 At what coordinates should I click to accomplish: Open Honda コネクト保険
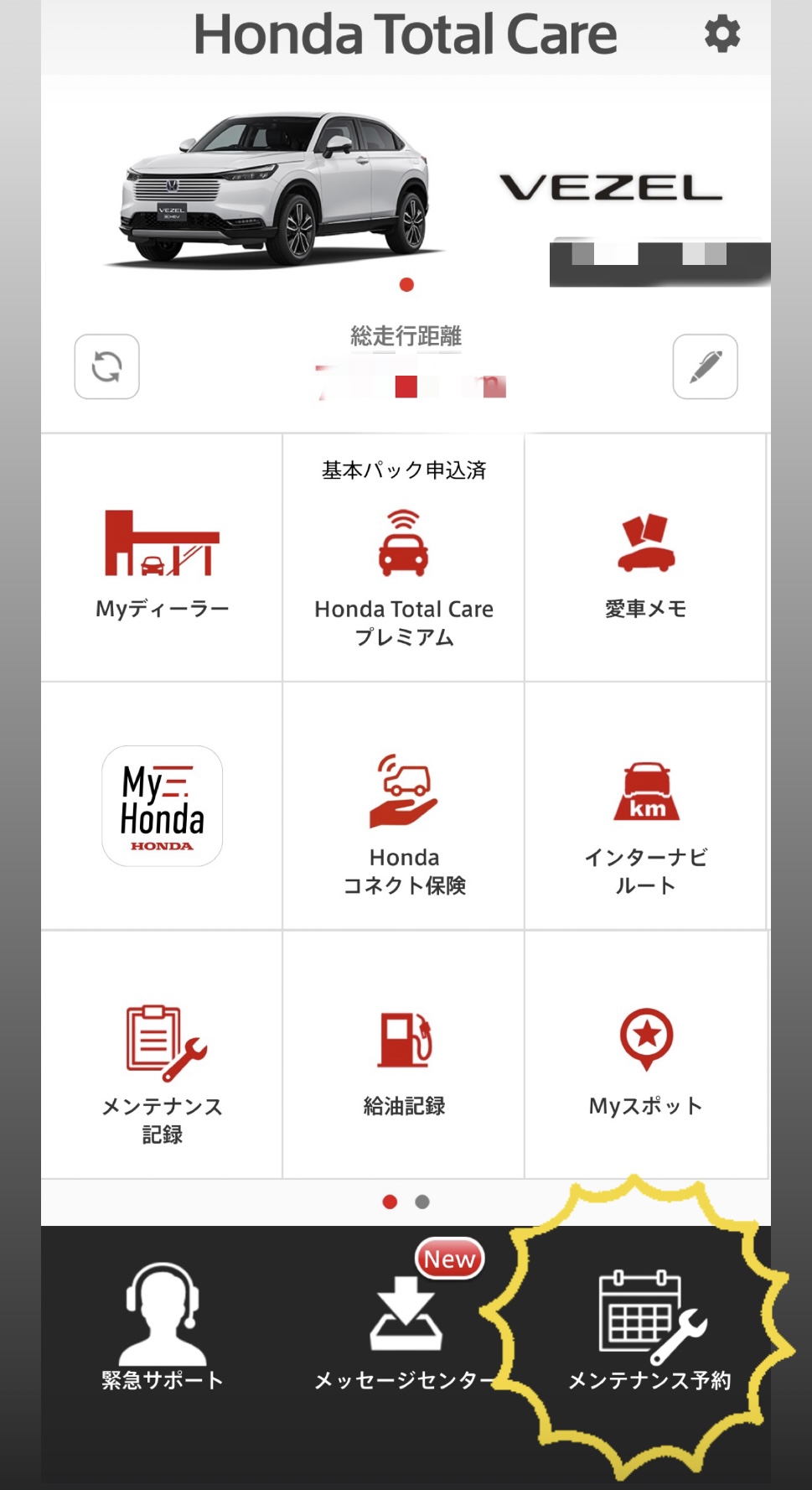(x=404, y=806)
